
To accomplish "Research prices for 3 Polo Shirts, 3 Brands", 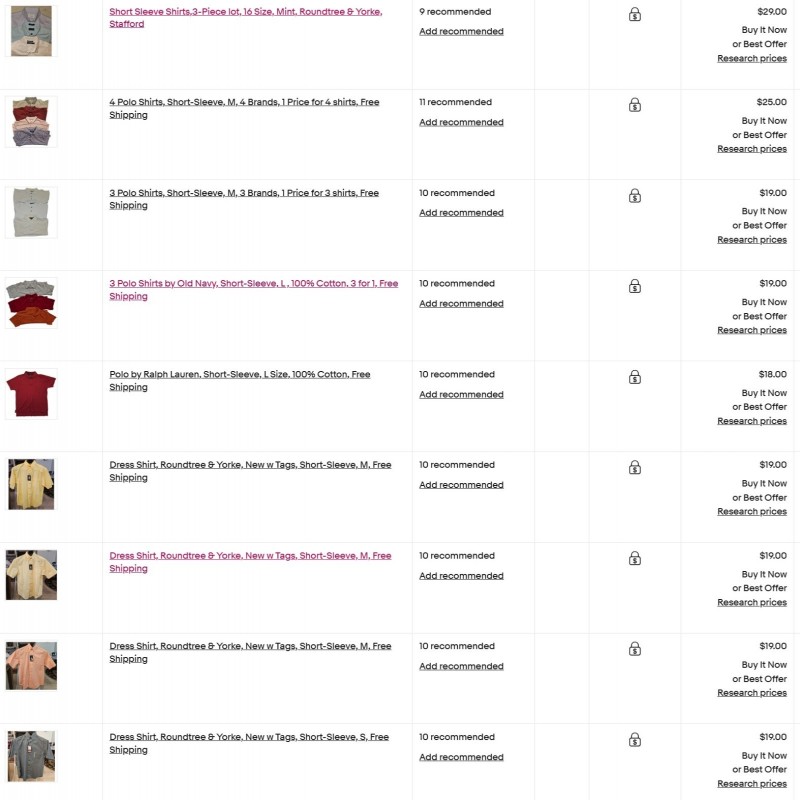I will click(751, 240).
